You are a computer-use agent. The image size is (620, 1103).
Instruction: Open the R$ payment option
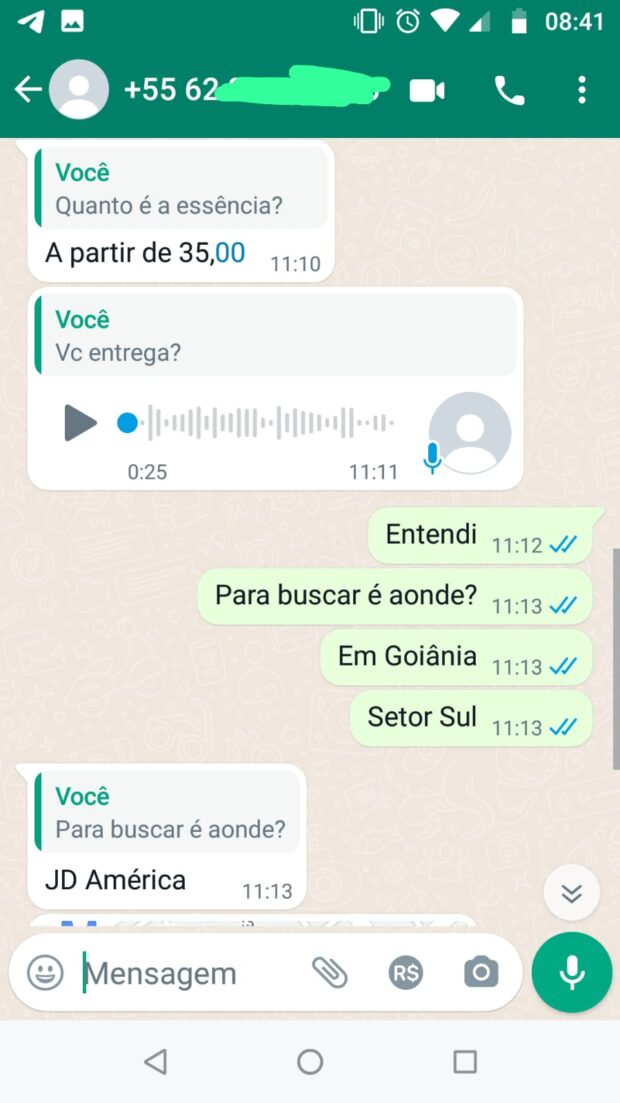[405, 973]
